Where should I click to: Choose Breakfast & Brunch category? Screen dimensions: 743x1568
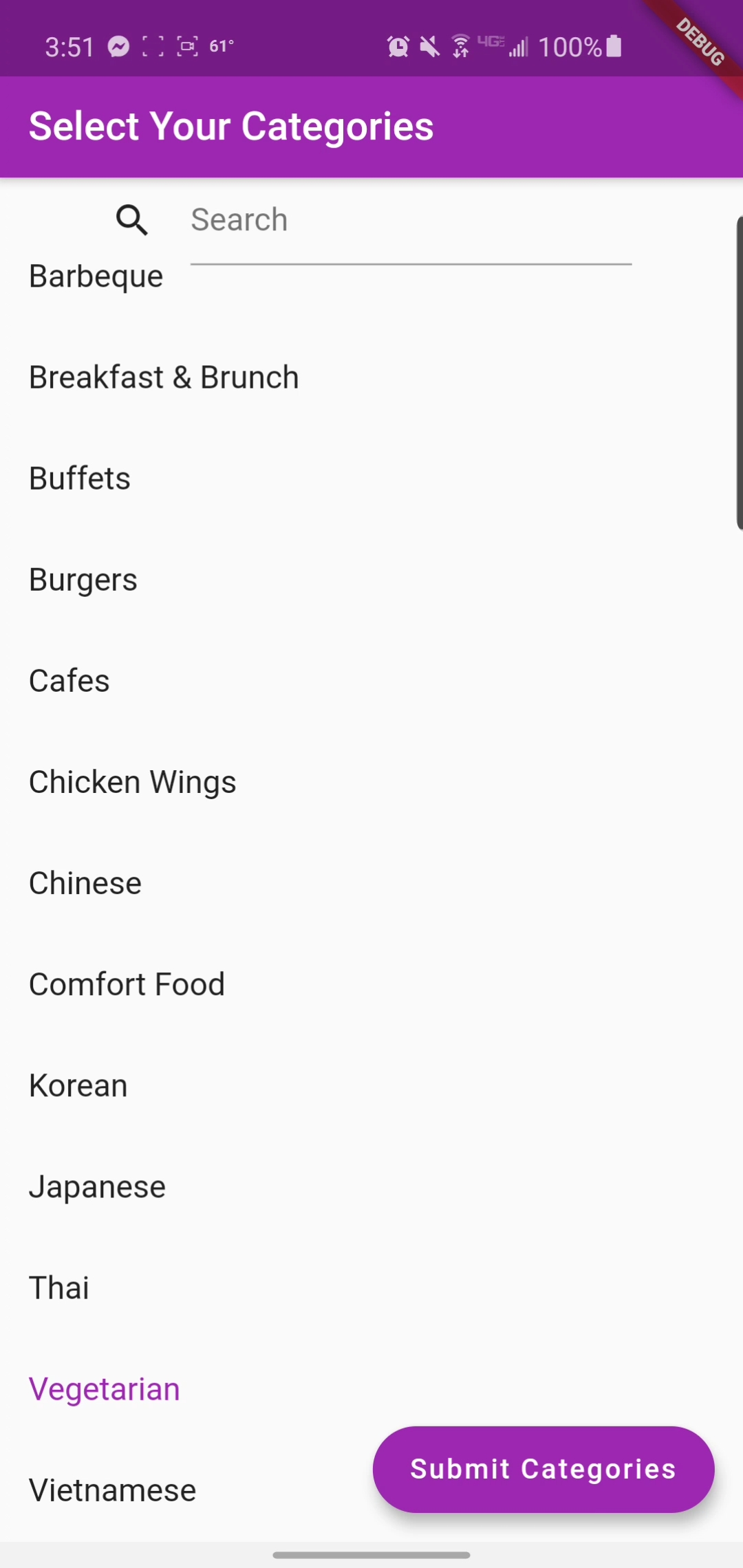(x=164, y=378)
